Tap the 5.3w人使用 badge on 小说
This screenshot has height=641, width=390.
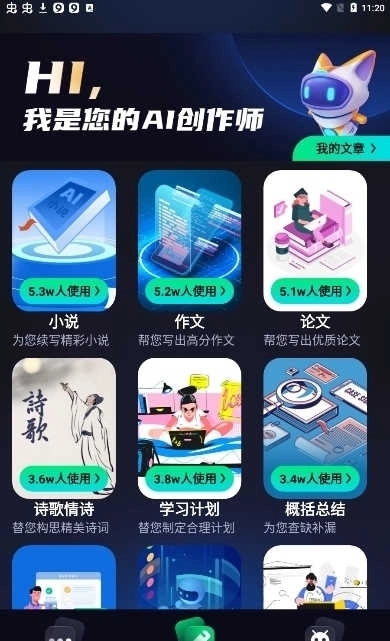tap(64, 291)
